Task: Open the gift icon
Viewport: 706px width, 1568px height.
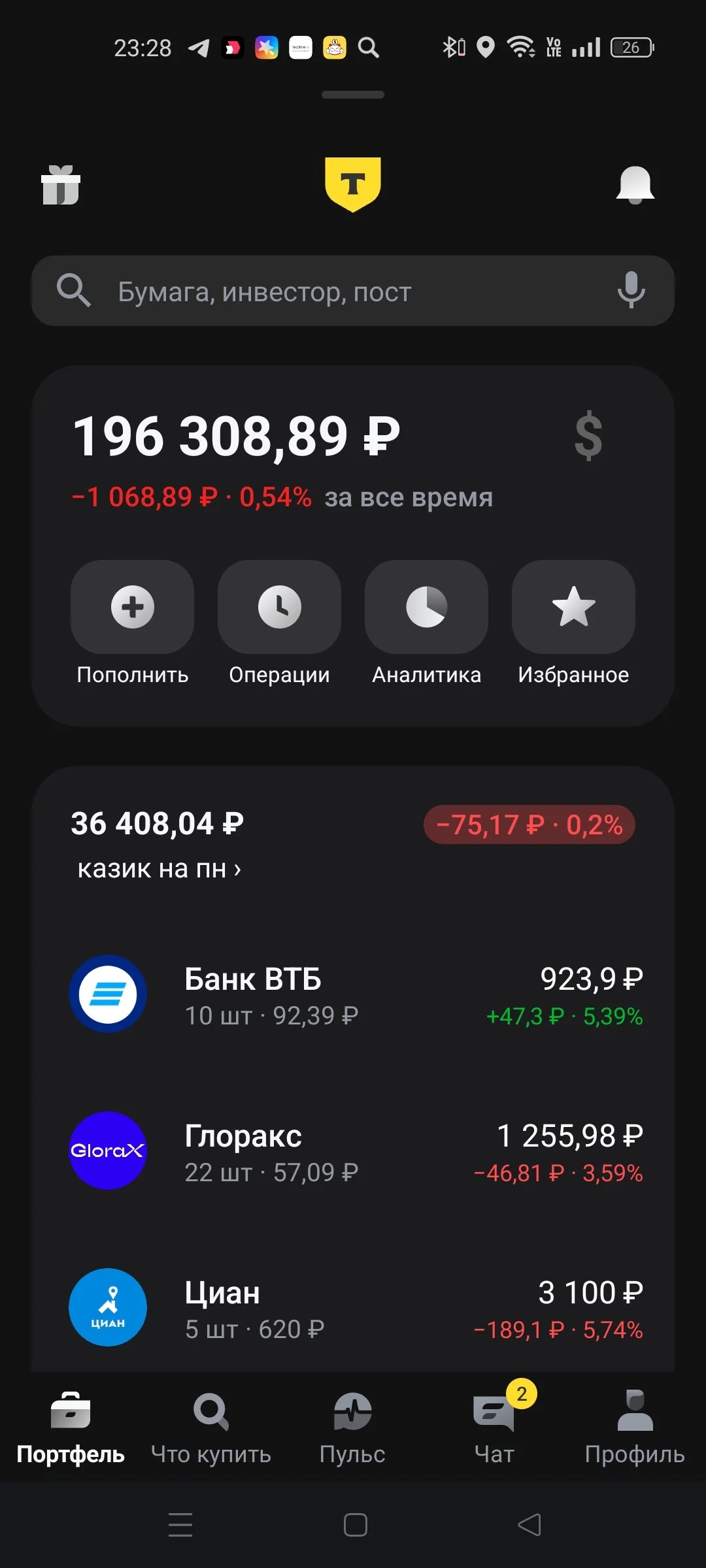Action: [61, 186]
